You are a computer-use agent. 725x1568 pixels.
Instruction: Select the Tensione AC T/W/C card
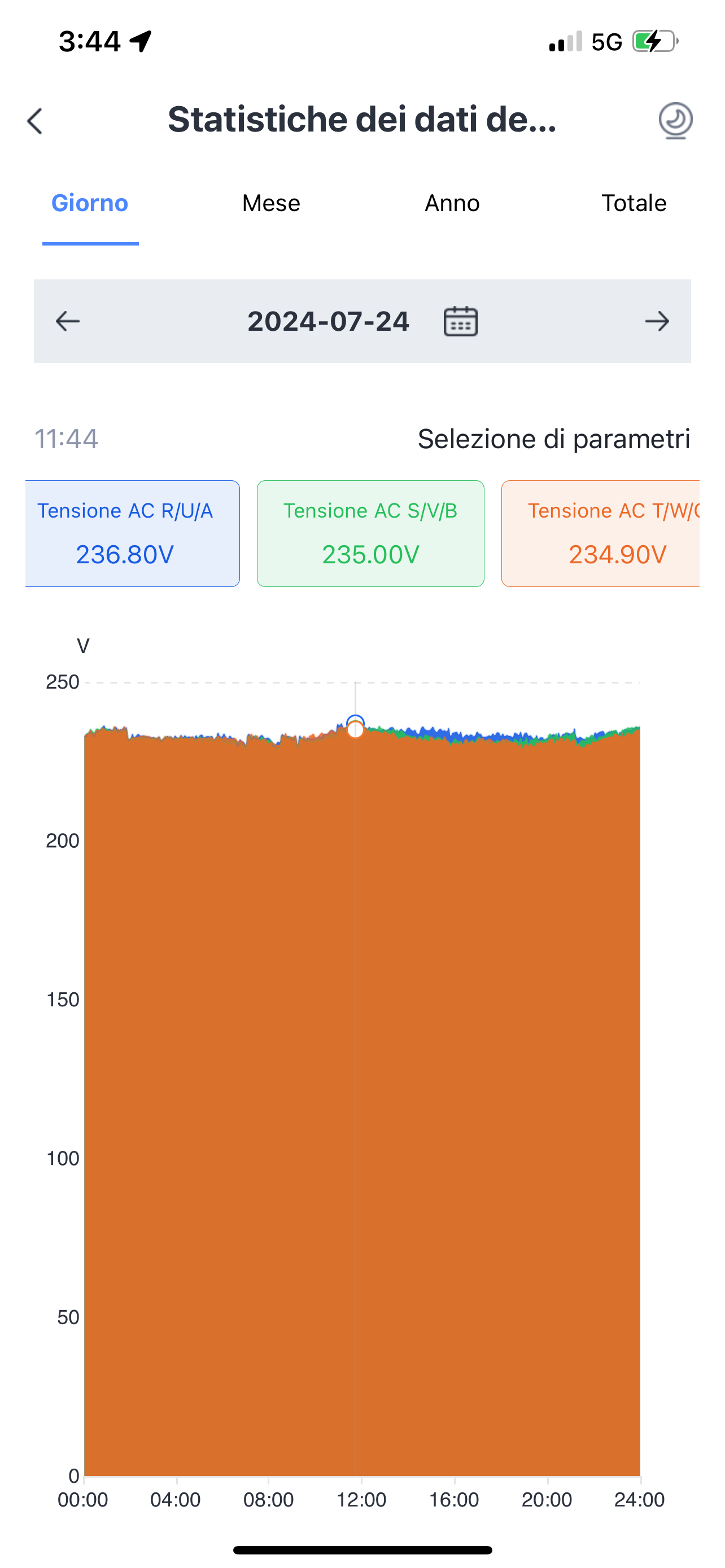tap(600, 533)
